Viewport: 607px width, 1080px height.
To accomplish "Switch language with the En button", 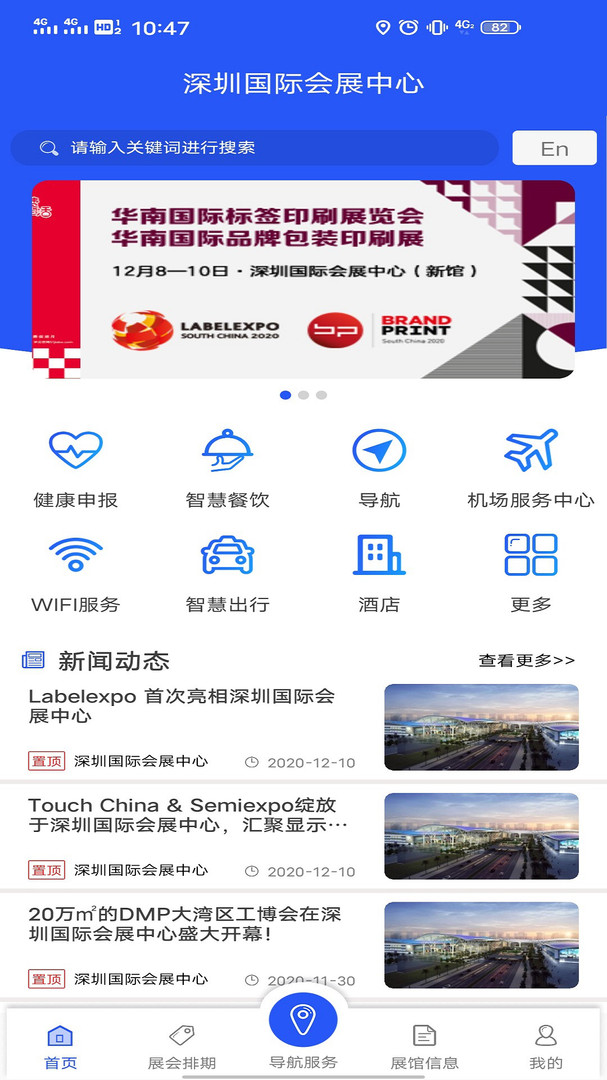I will [554, 148].
